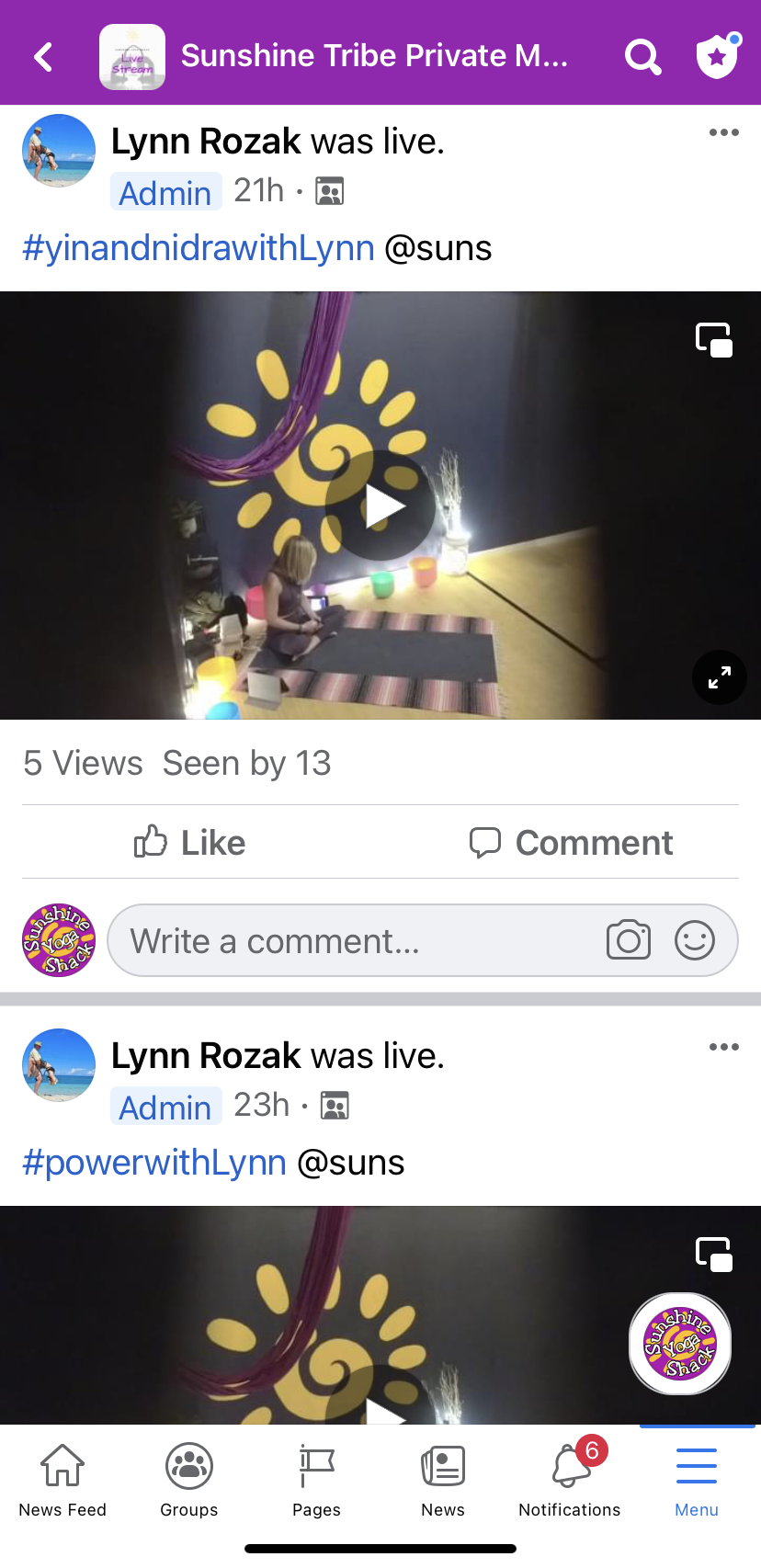
Task: Open the emoji picker in comment box
Action: tap(694, 940)
